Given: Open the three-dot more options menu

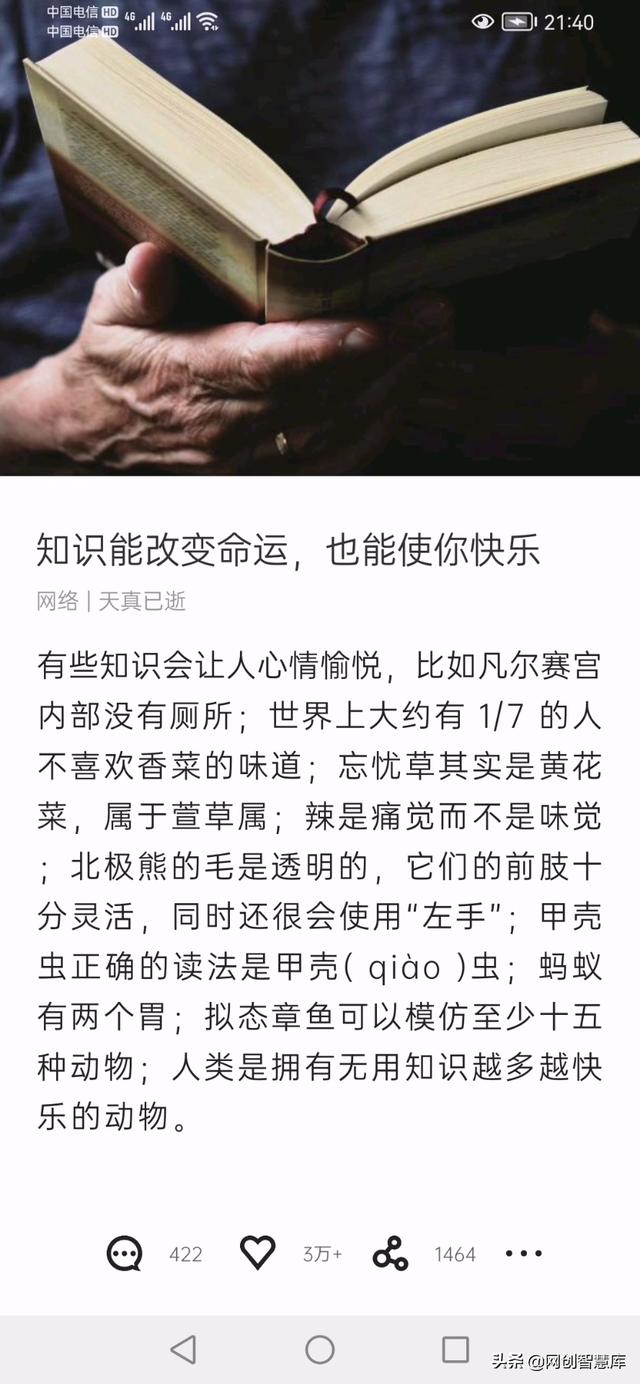Looking at the screenshot, I should (523, 1253).
